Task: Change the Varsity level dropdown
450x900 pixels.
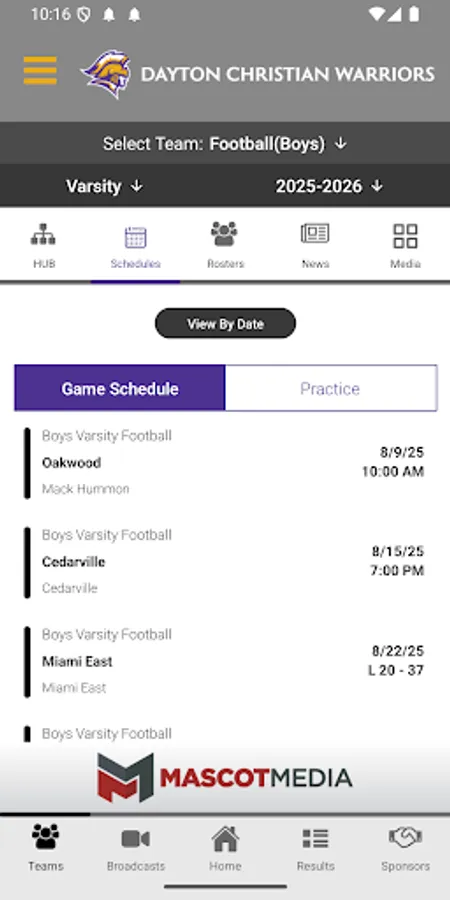Action: click(104, 186)
